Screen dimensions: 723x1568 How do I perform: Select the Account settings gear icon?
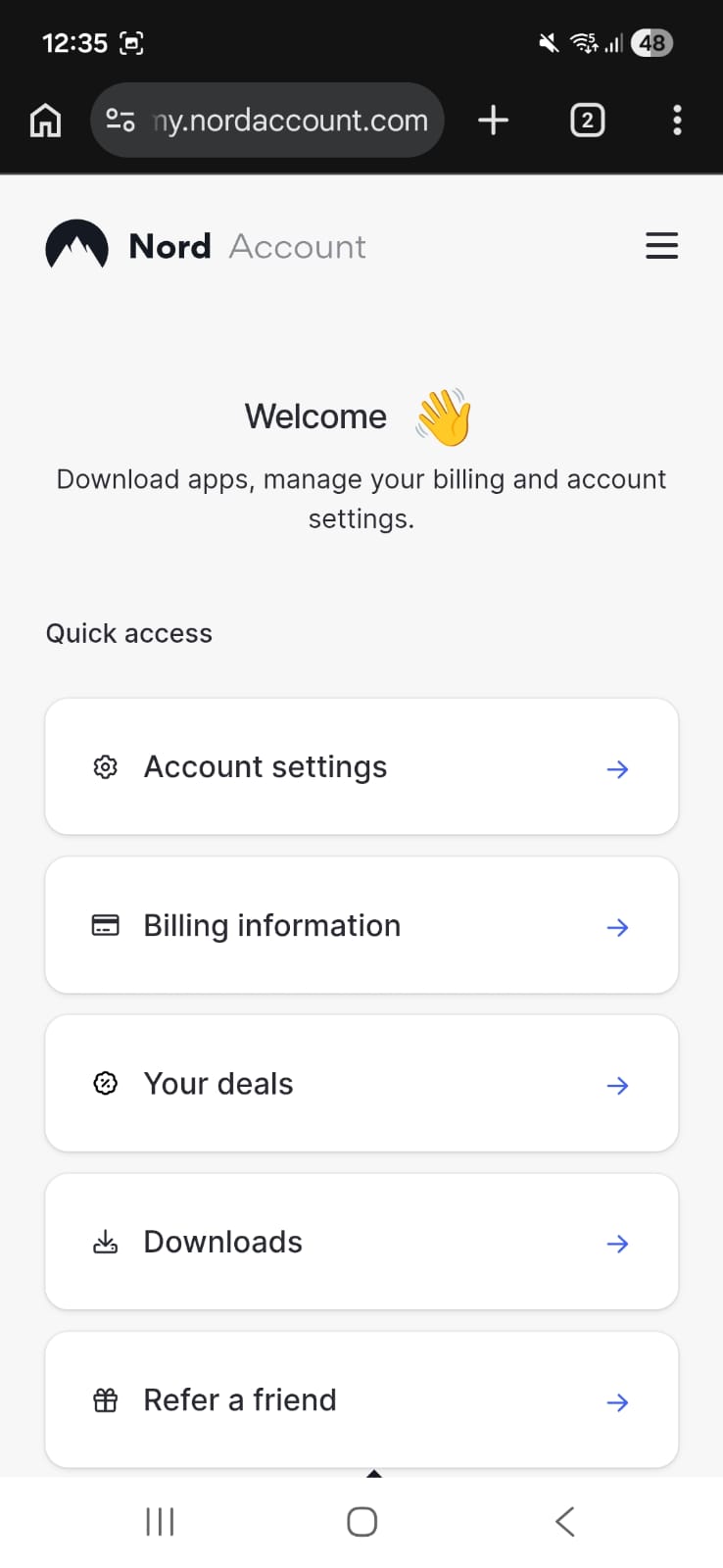tap(106, 767)
